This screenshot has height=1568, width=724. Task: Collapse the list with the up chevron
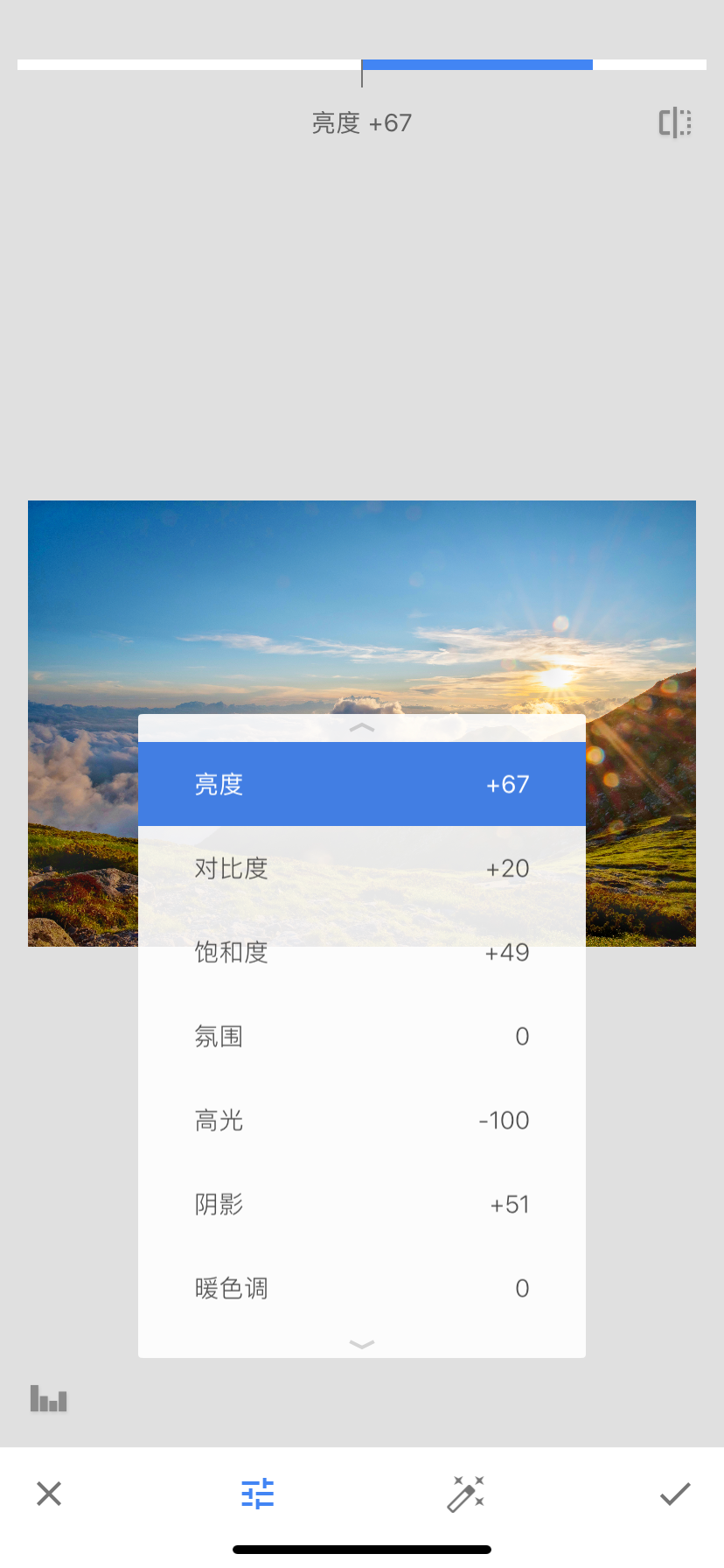pos(361,727)
